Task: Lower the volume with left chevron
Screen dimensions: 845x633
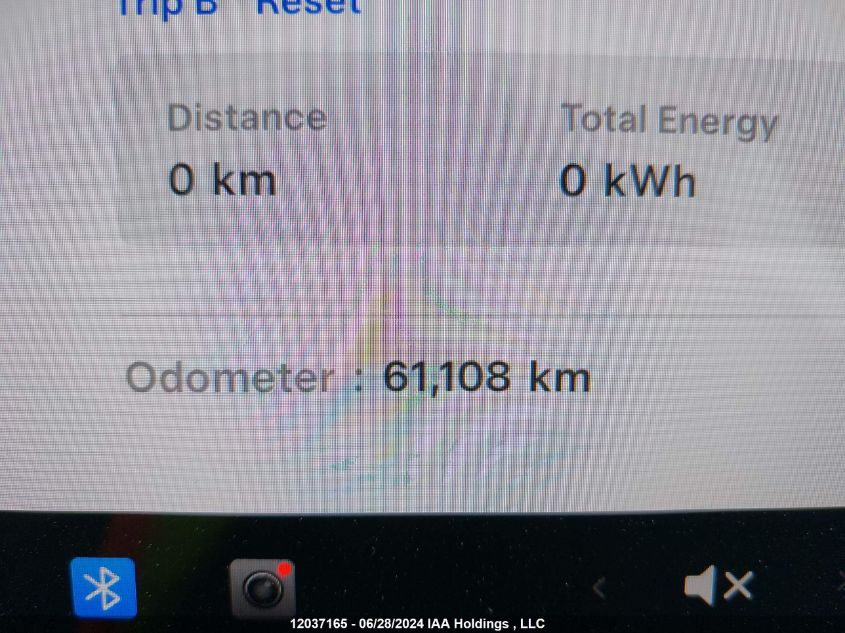Action: click(x=599, y=587)
